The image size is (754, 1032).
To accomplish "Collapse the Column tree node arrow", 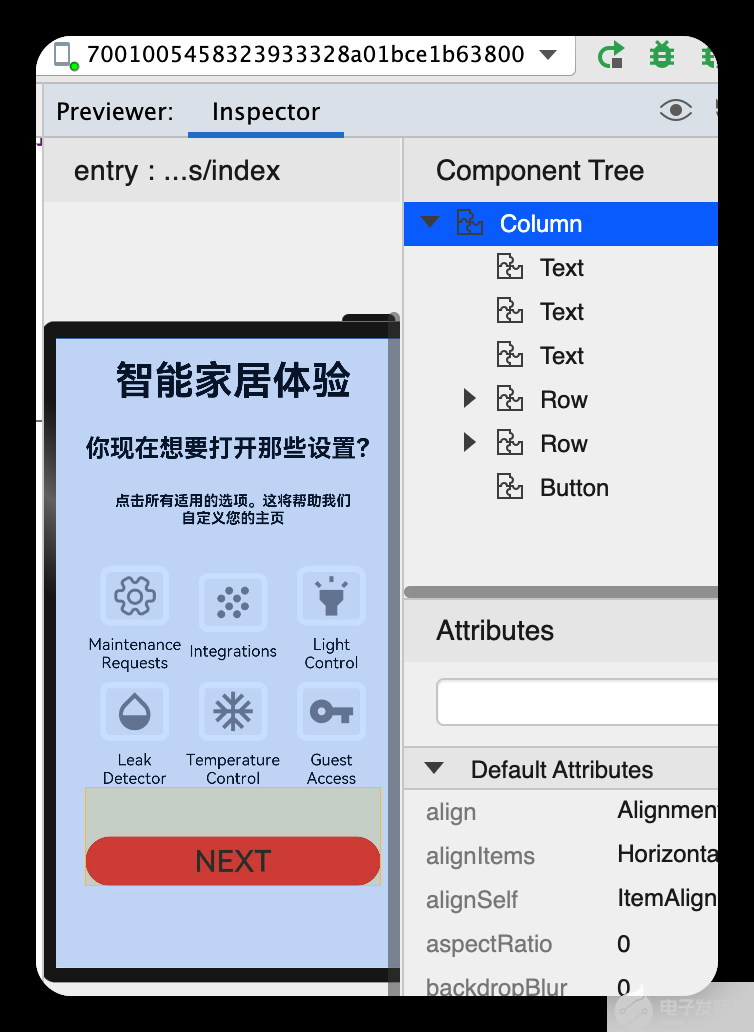I will (x=431, y=223).
